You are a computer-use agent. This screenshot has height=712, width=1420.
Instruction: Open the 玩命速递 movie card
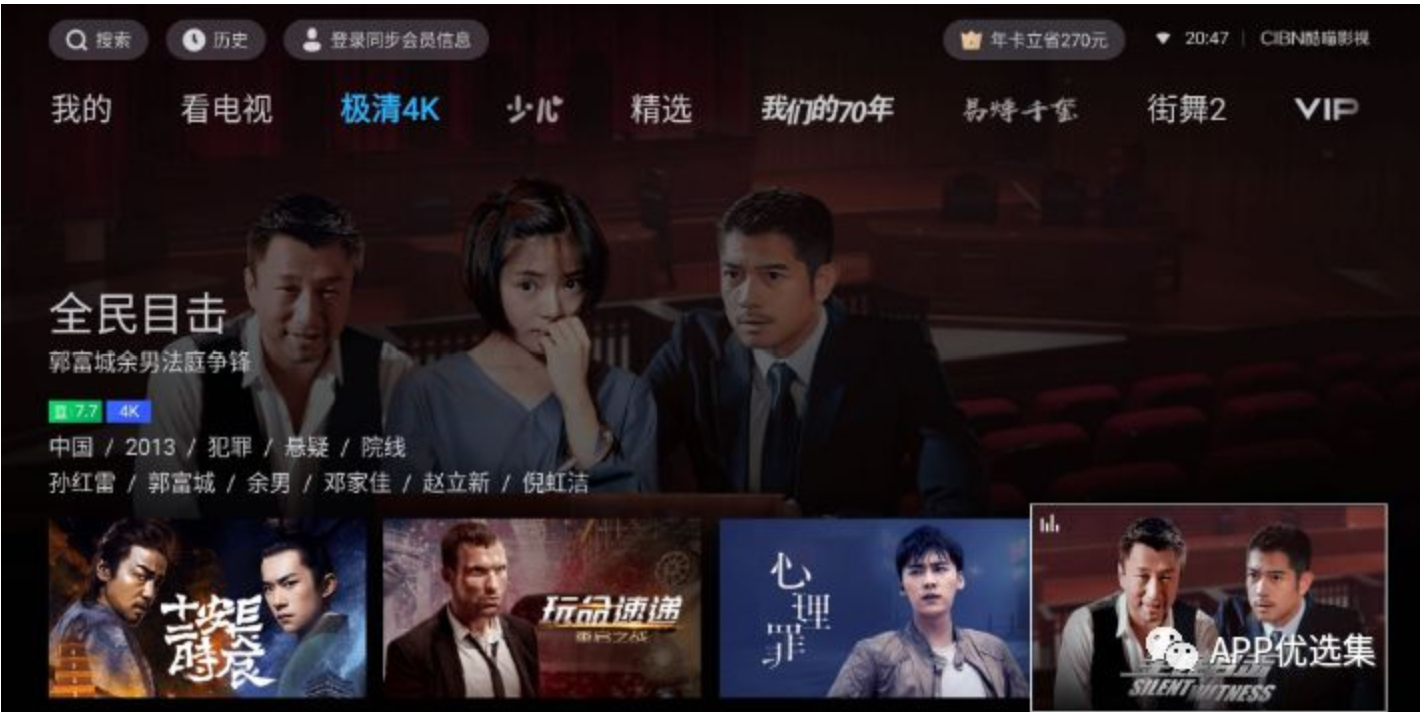pyautogui.click(x=542, y=607)
